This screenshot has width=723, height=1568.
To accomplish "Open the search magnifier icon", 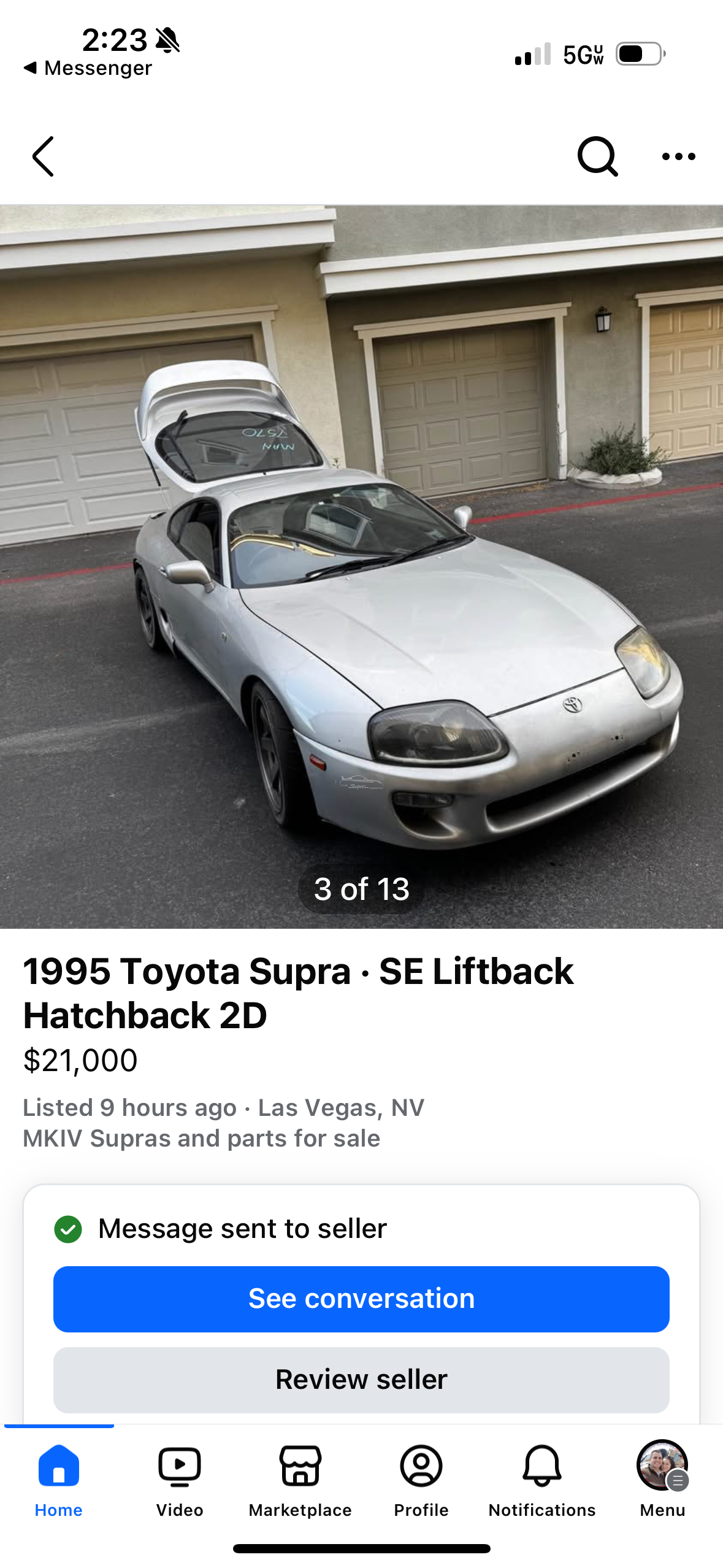I will point(597,156).
